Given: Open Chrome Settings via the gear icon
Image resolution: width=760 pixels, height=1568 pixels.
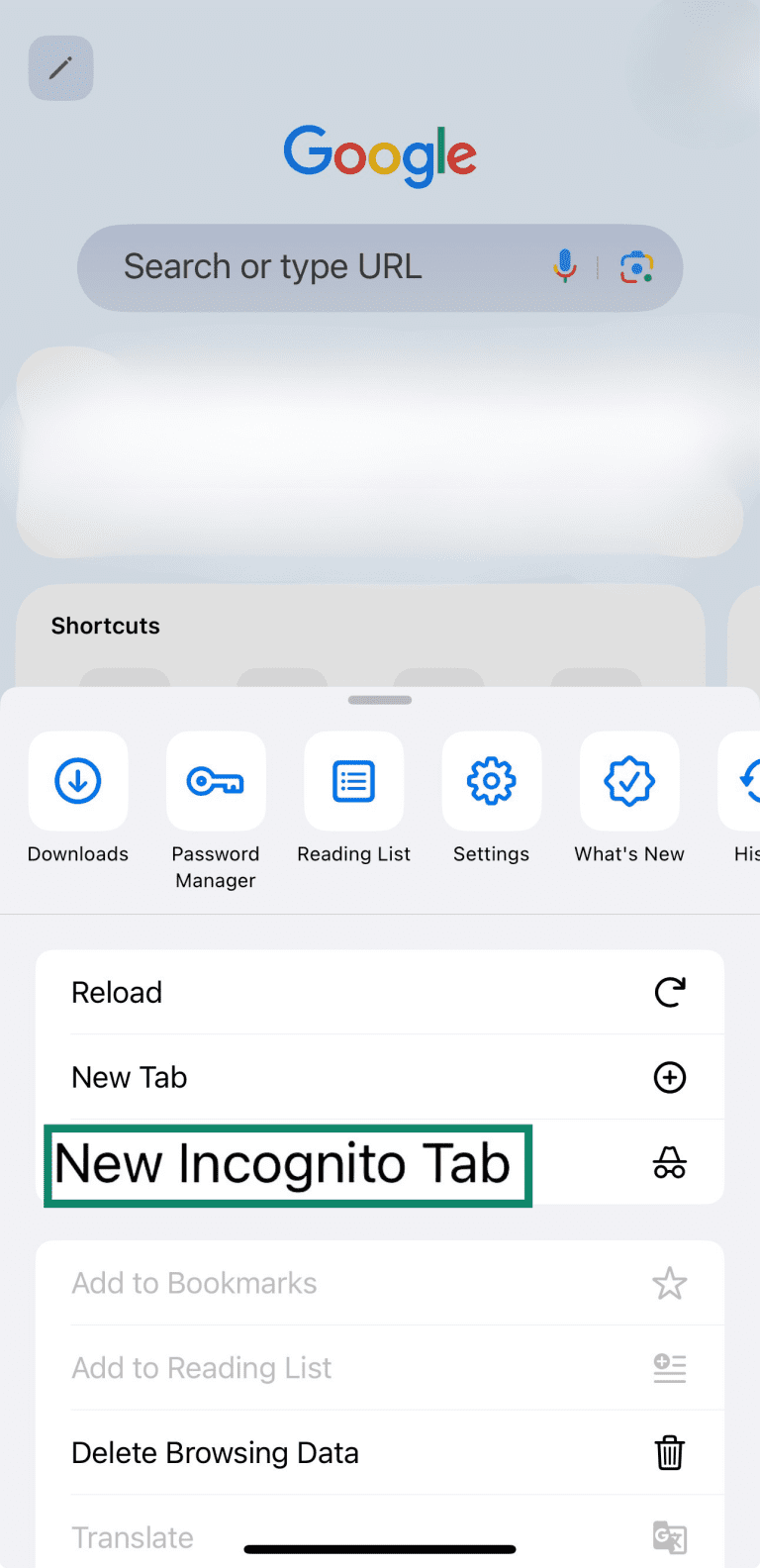Looking at the screenshot, I should pos(491,781).
